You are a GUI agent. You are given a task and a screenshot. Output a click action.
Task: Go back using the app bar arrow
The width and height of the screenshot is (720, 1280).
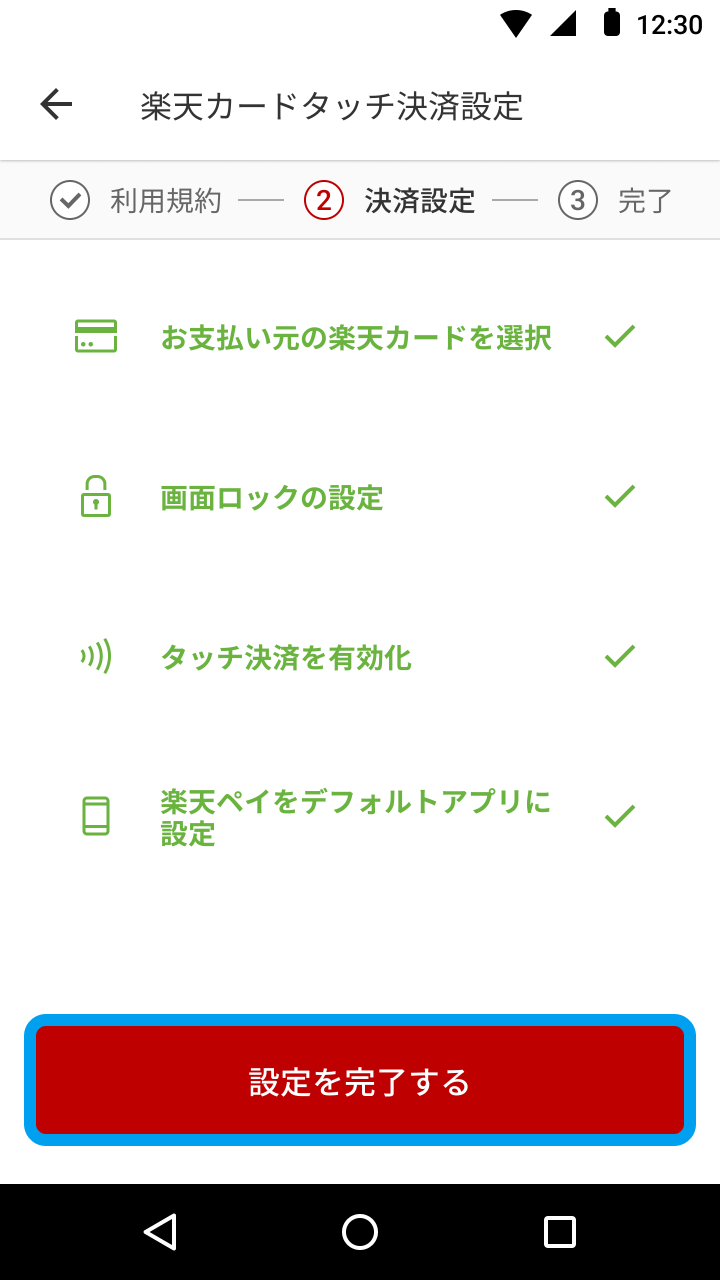click(57, 105)
